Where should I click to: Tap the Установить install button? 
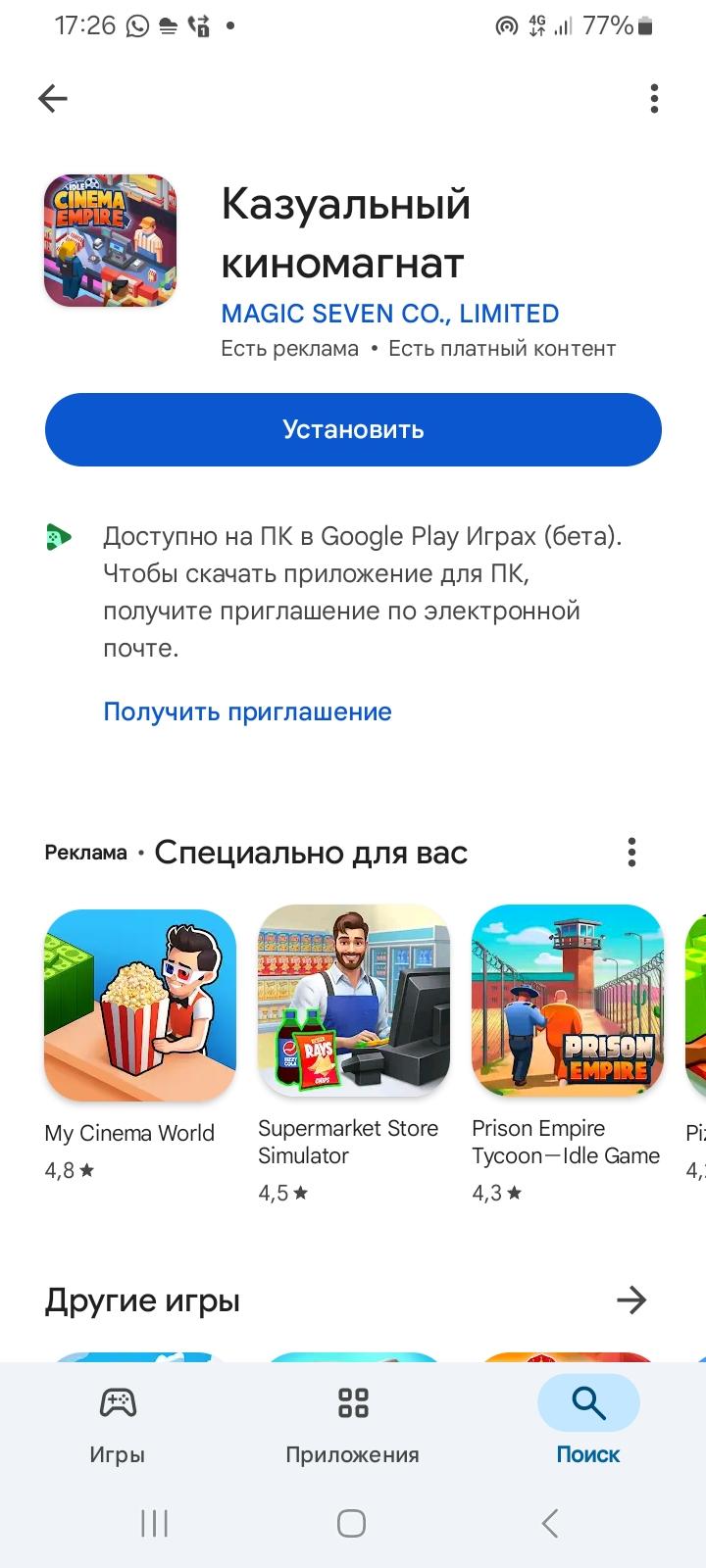pos(353,429)
